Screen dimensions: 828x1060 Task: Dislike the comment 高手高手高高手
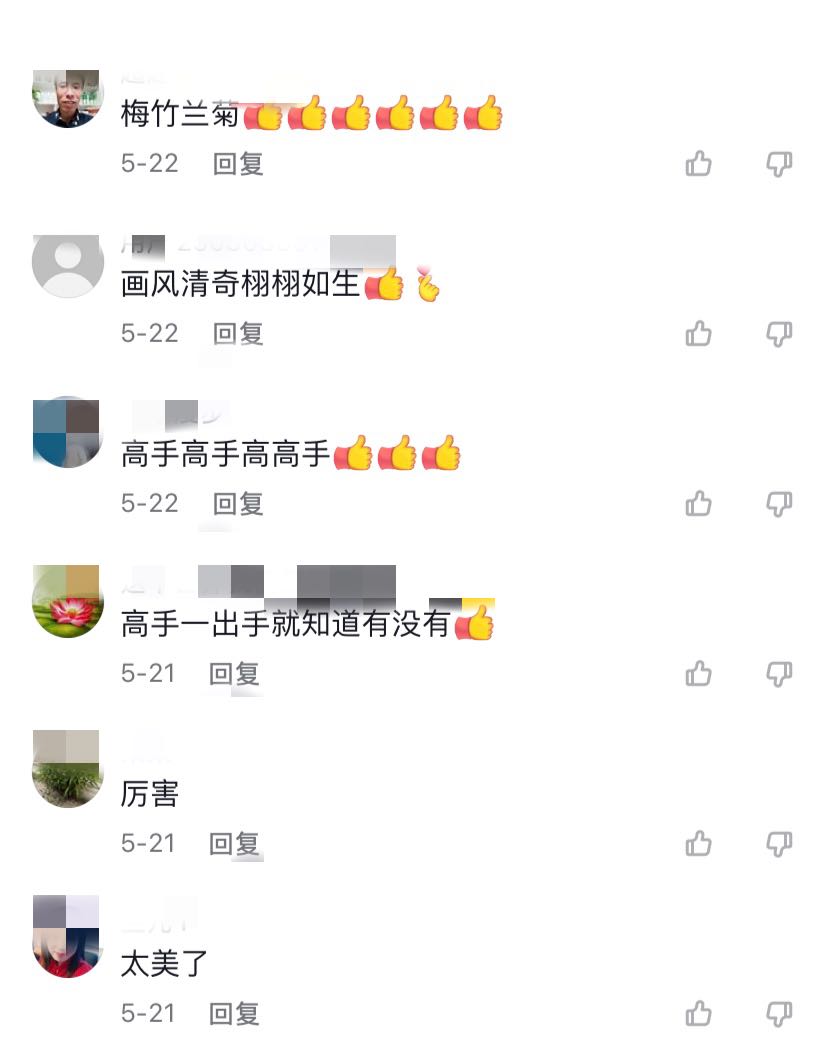coord(779,504)
